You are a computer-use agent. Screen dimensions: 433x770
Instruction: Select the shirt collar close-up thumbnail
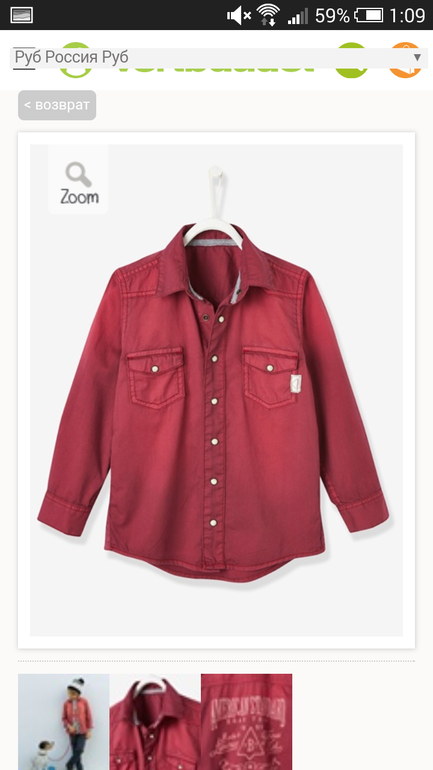click(x=155, y=722)
